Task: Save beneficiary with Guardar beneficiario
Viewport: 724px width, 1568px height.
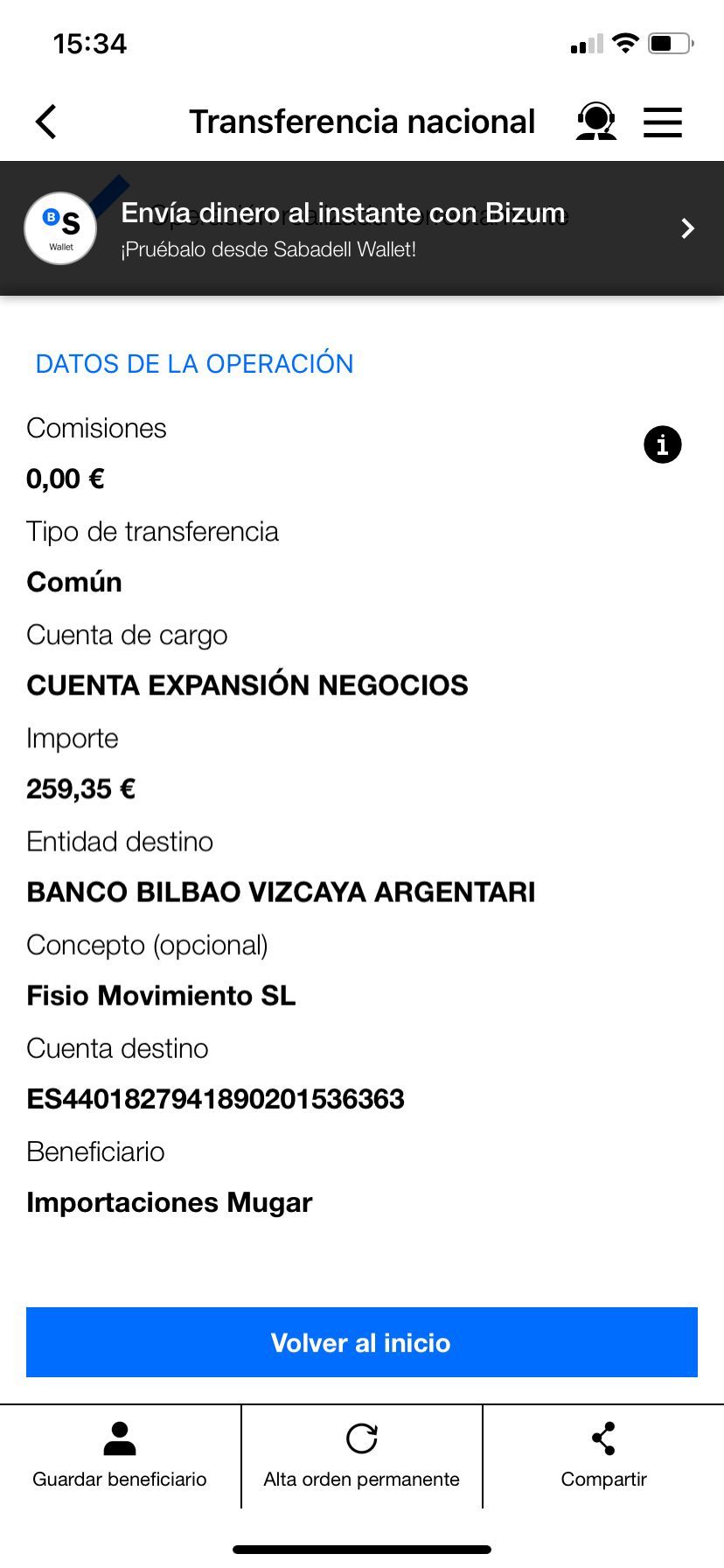Action: tap(120, 1457)
